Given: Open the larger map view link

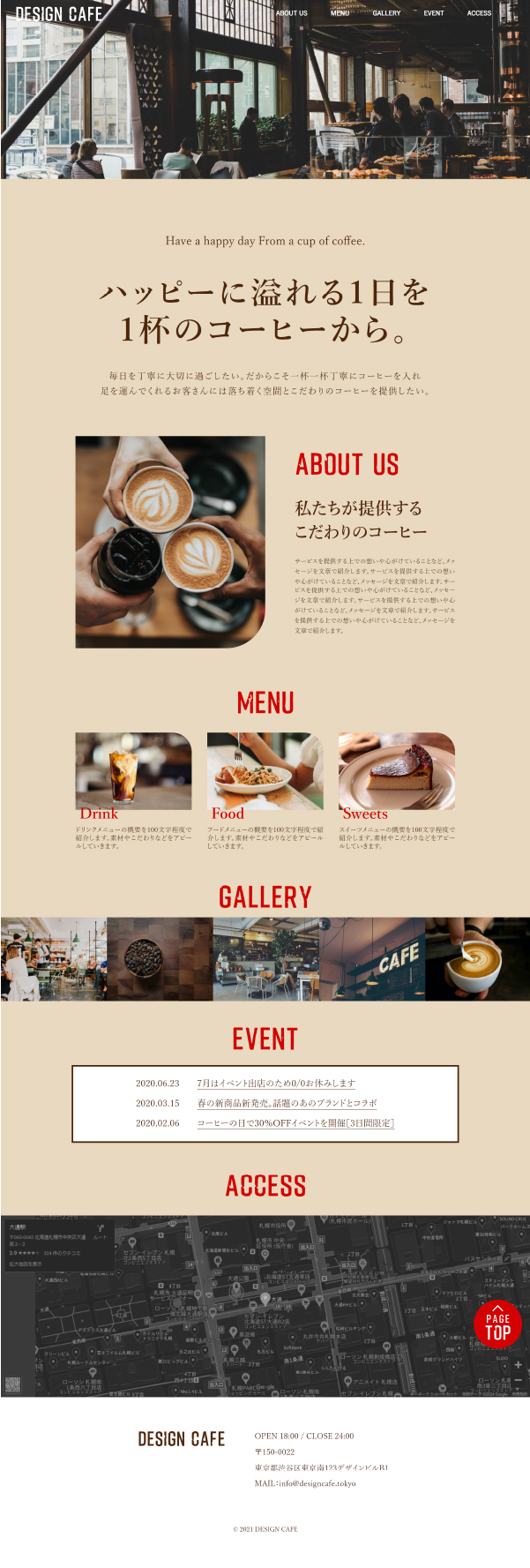Looking at the screenshot, I should coord(25,1264).
